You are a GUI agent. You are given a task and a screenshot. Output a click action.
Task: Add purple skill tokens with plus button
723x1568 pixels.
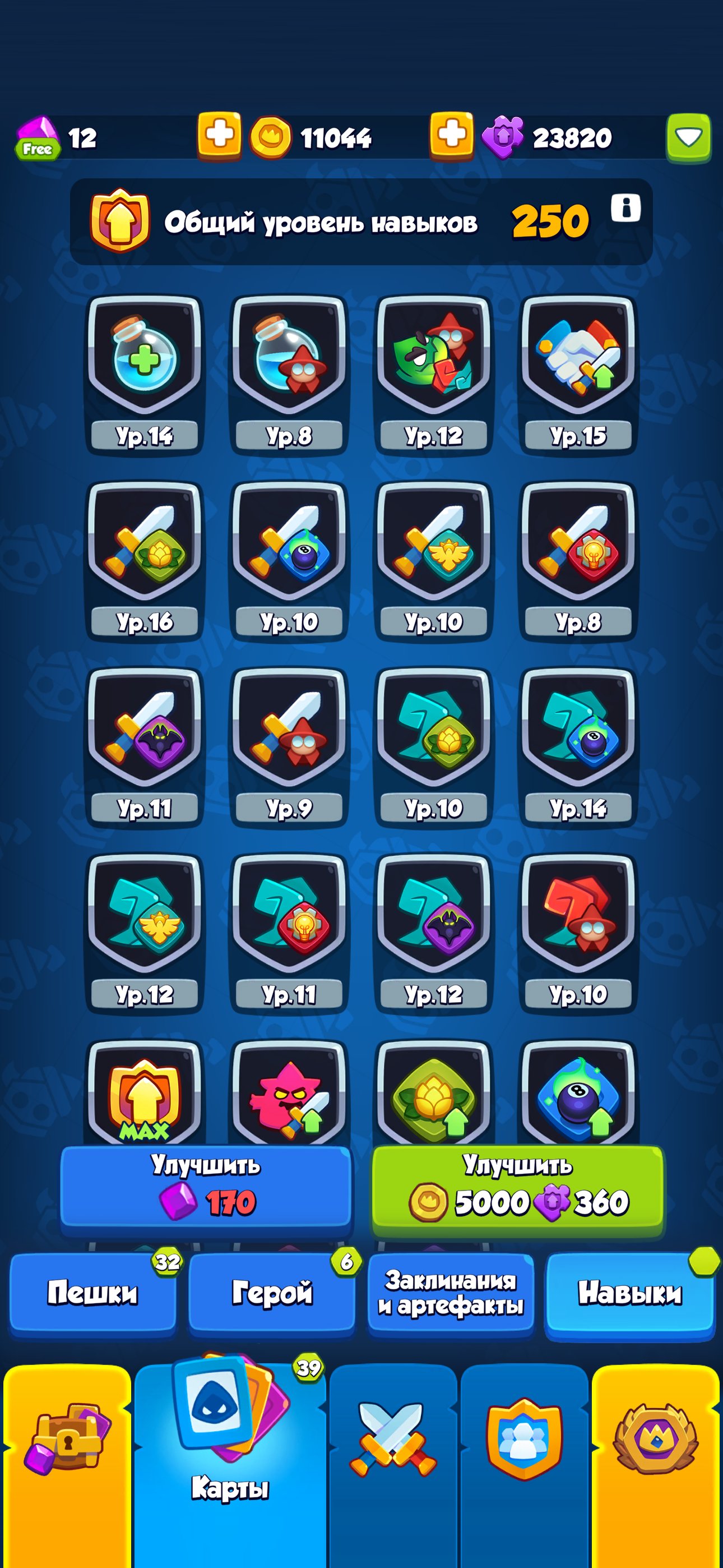[452, 135]
